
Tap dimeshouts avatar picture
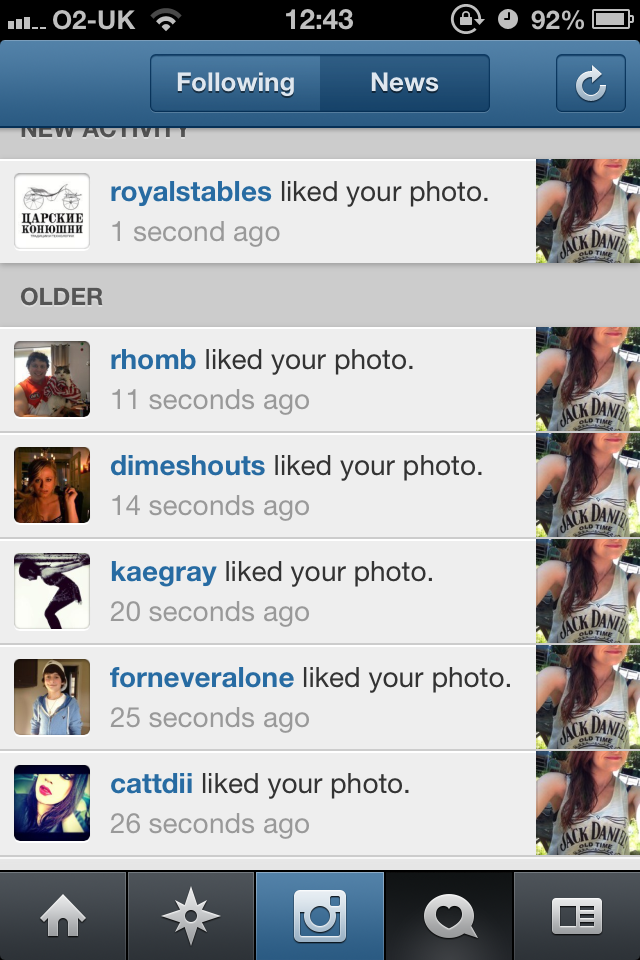click(x=52, y=485)
